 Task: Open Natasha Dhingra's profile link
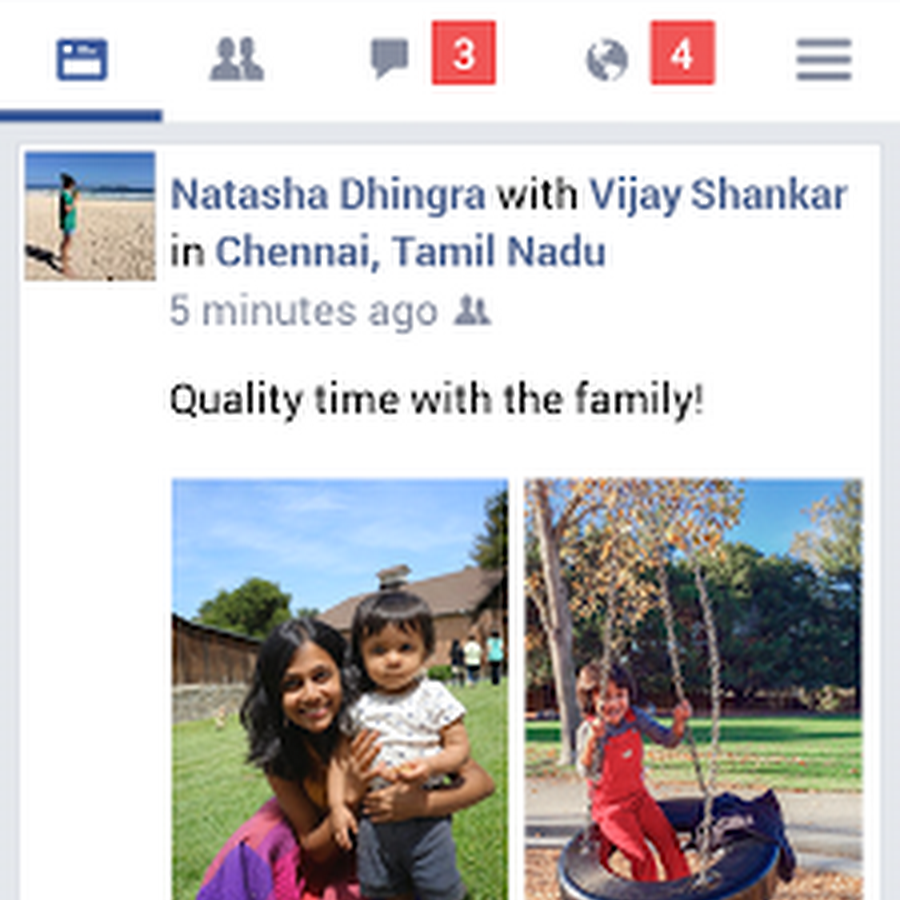point(328,195)
